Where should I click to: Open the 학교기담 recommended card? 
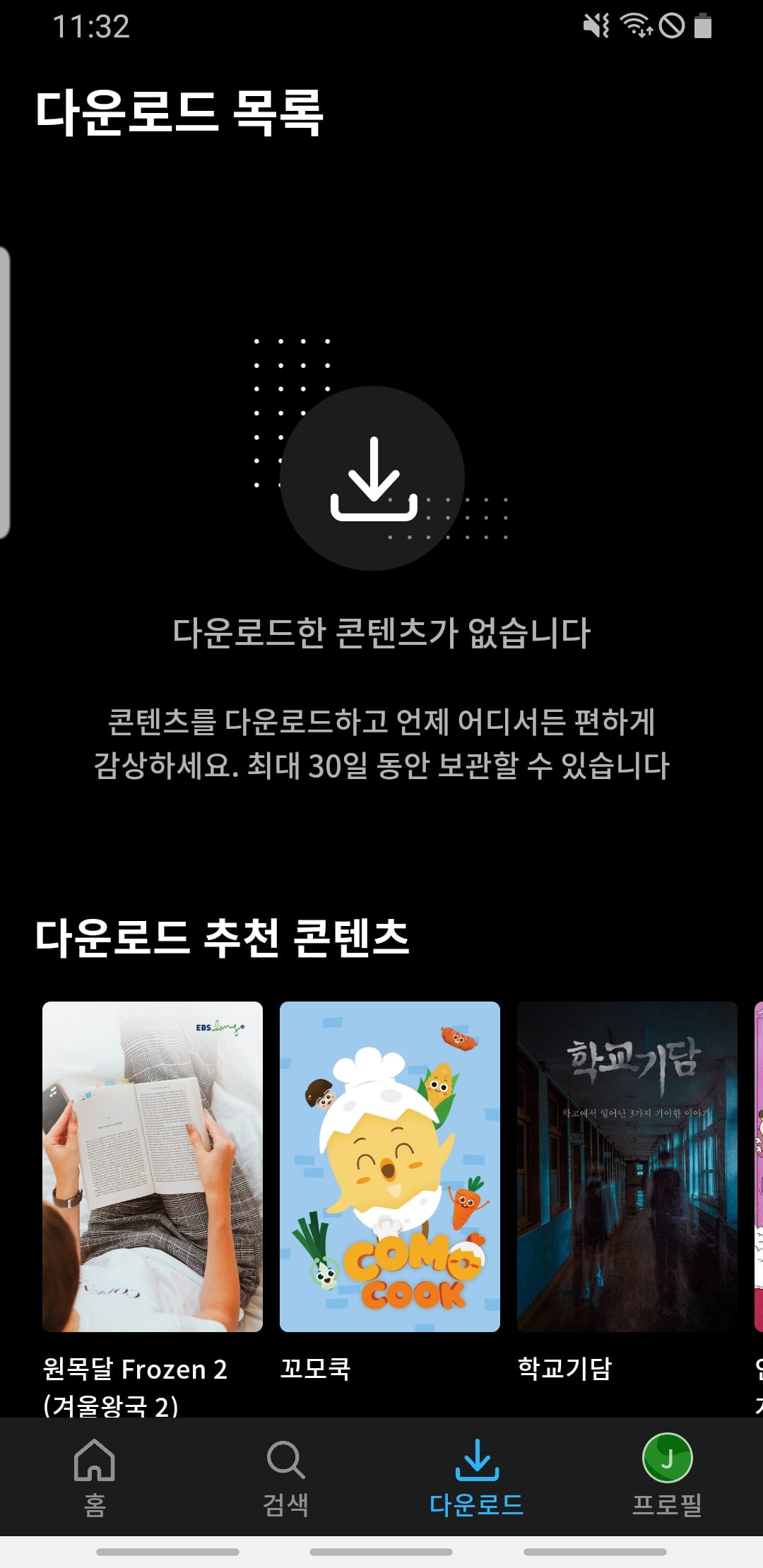tap(627, 1167)
